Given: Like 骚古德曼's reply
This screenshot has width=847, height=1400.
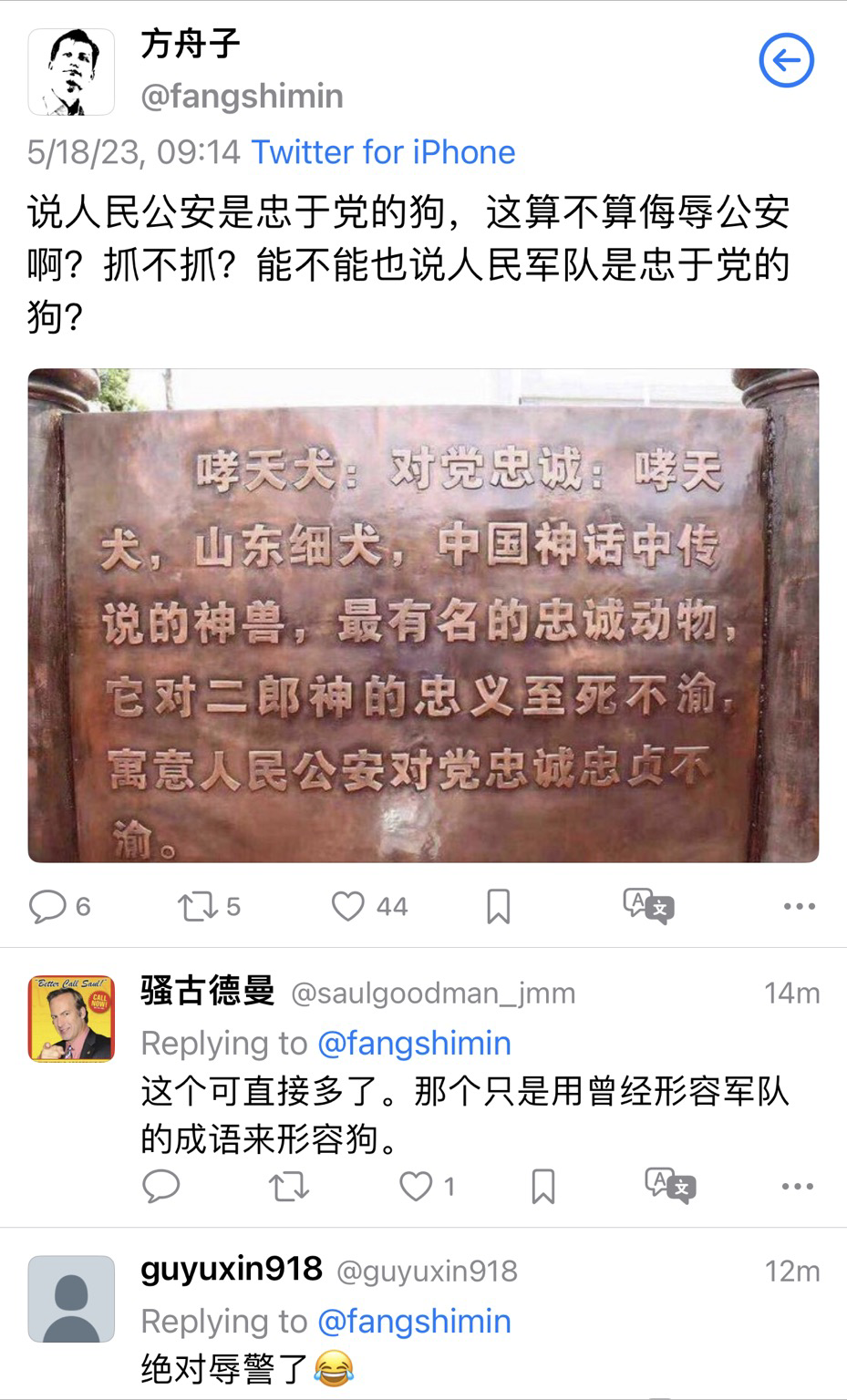Looking at the screenshot, I should pos(417,1186).
